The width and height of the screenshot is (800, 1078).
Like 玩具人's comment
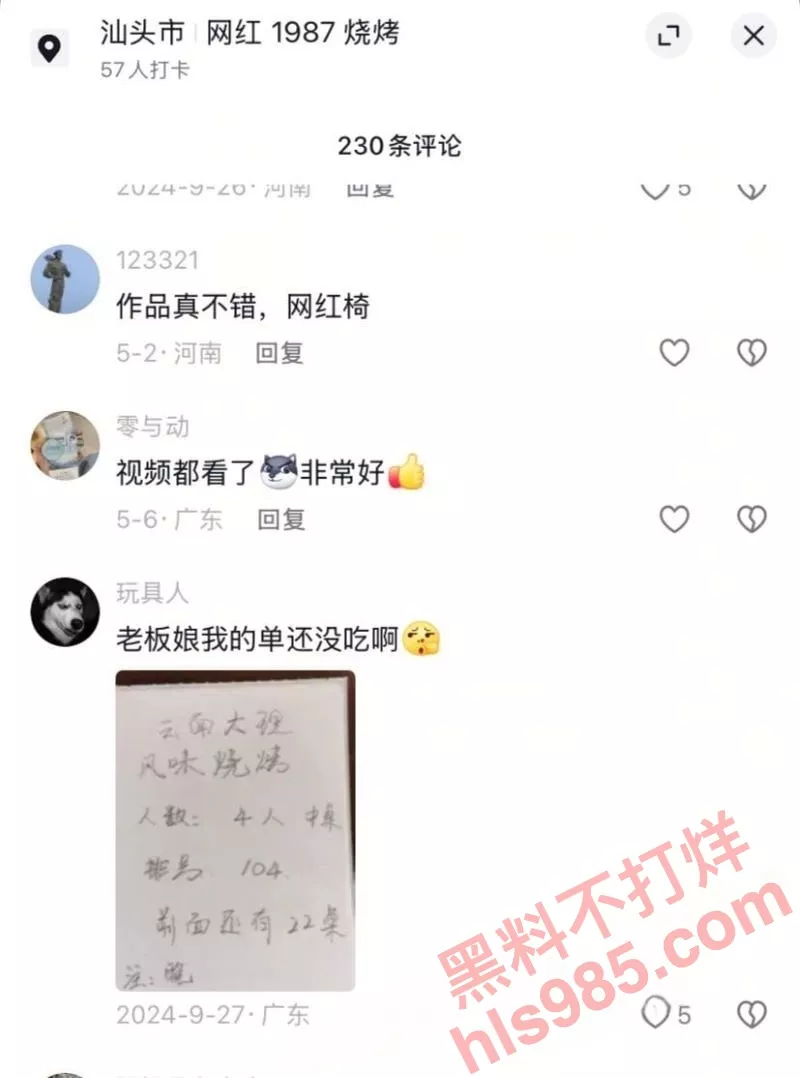tap(655, 1013)
